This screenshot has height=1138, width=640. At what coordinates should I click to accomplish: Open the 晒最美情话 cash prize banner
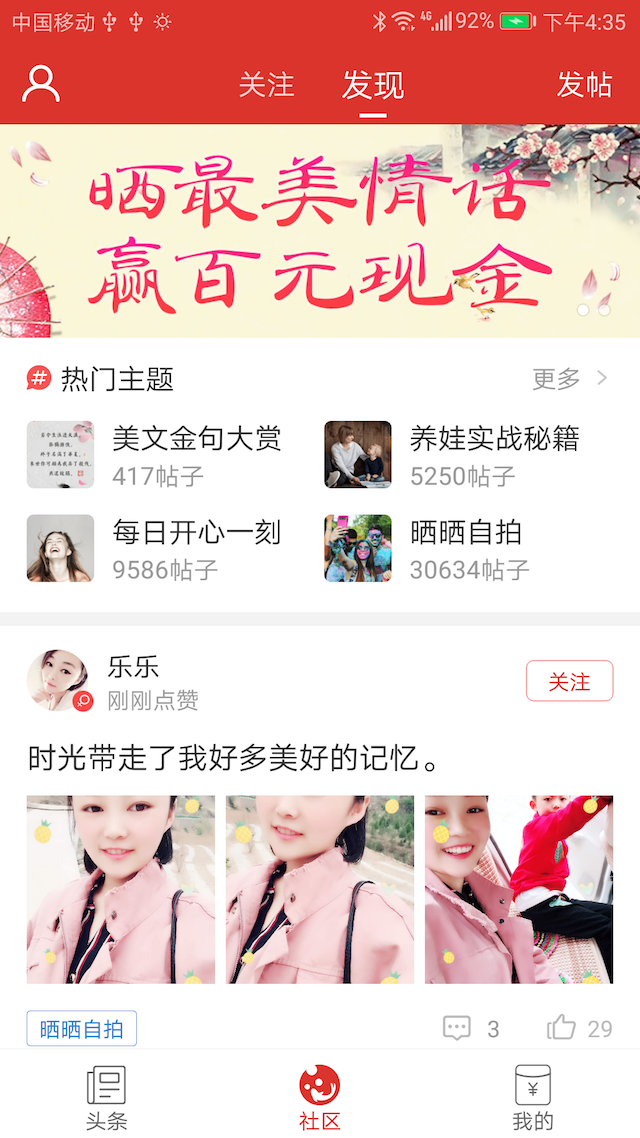[x=320, y=230]
